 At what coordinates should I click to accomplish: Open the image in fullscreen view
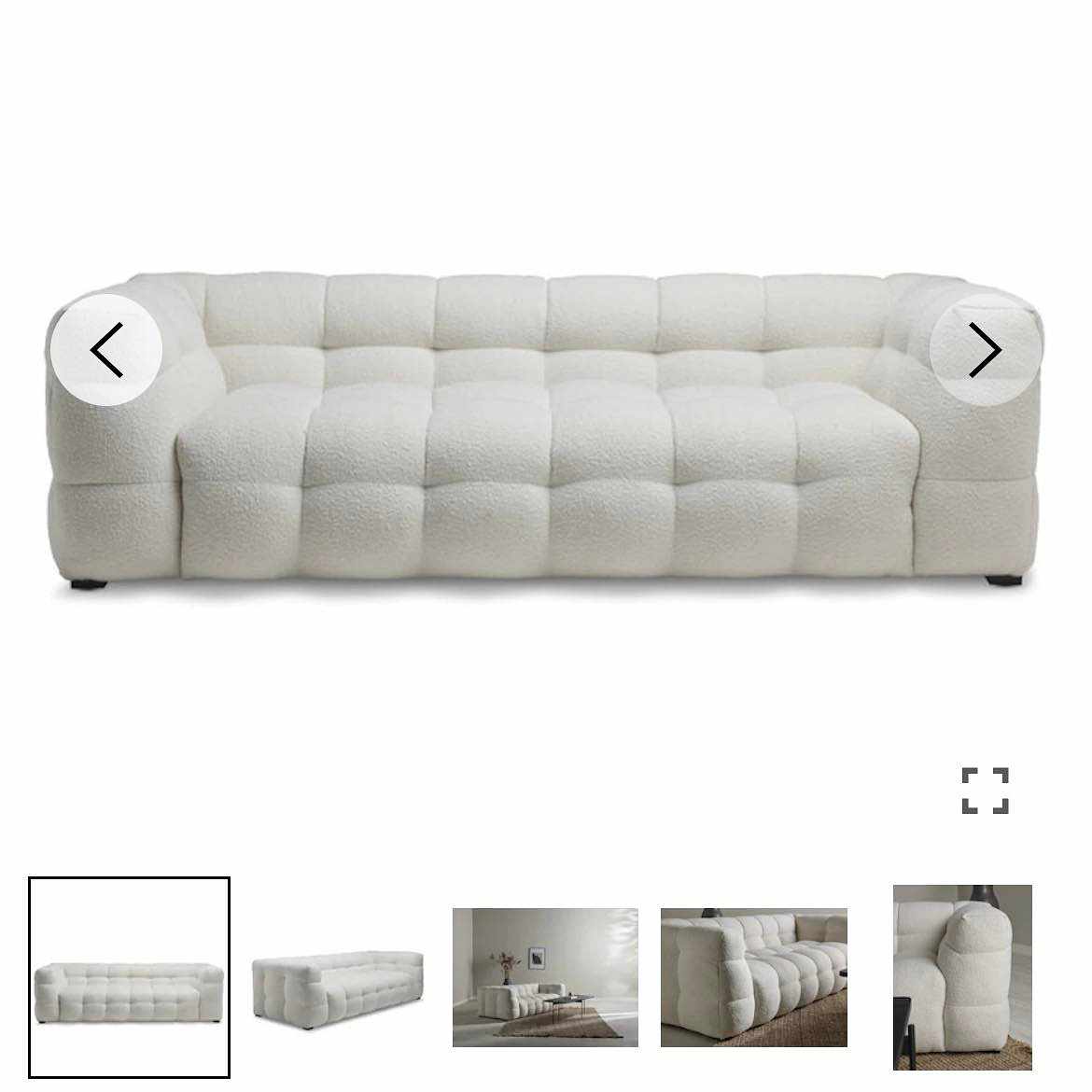click(985, 791)
